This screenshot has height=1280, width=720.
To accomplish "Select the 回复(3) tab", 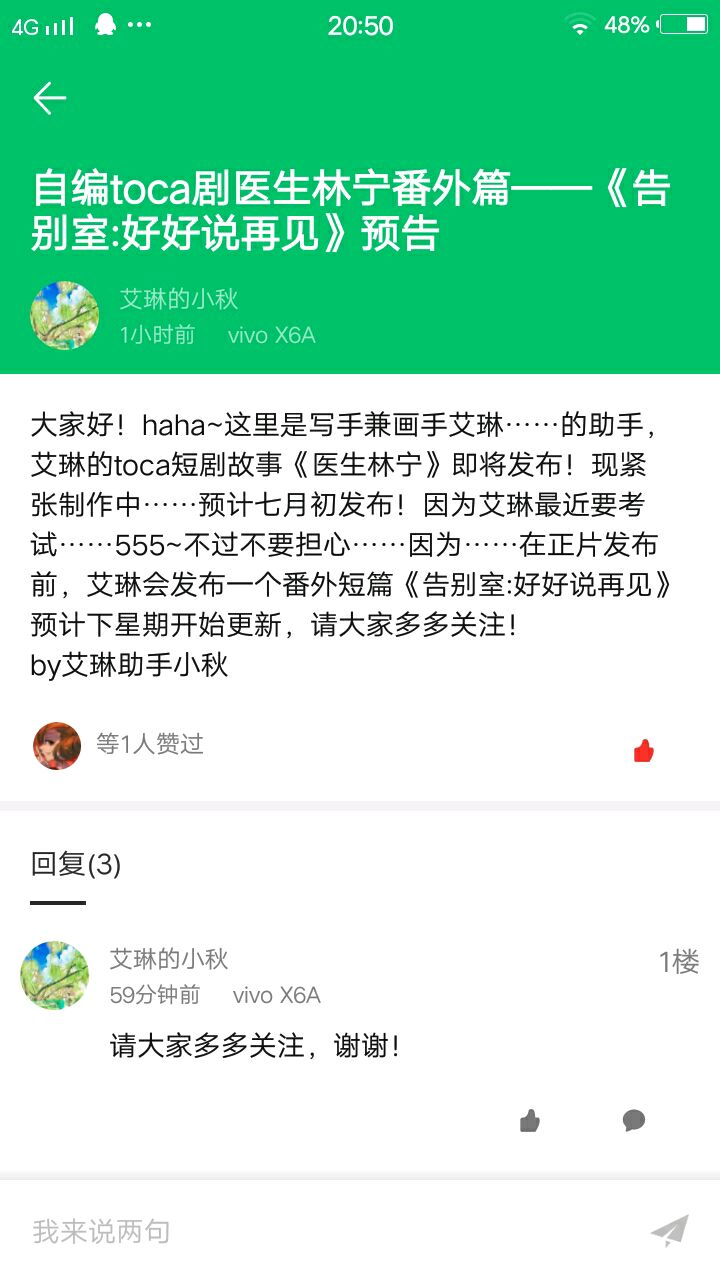I will click(76, 864).
